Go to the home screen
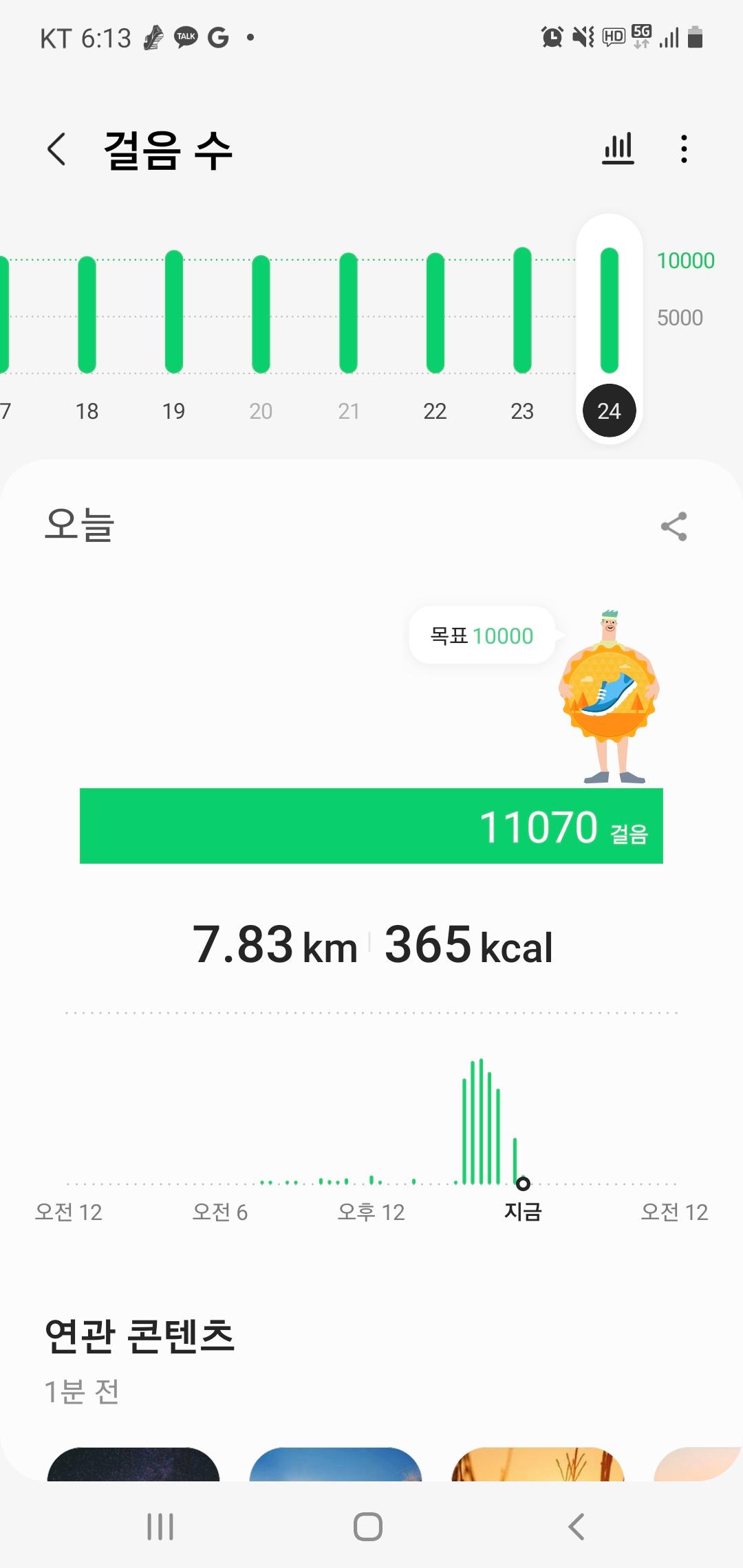This screenshot has height=1568, width=743. click(368, 1527)
